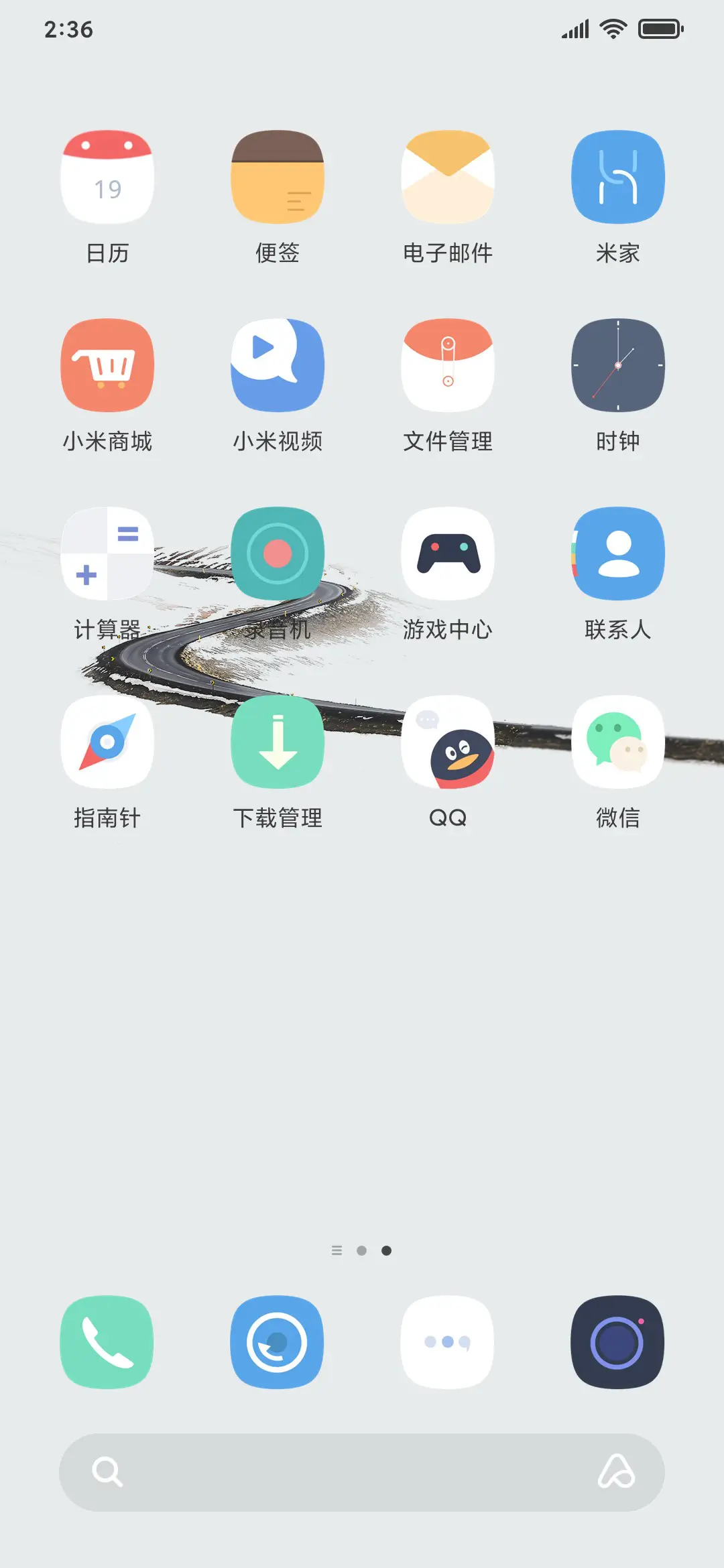Start the 米家 (Mi Home) app
This screenshot has height=1568, width=724.
[x=617, y=176]
